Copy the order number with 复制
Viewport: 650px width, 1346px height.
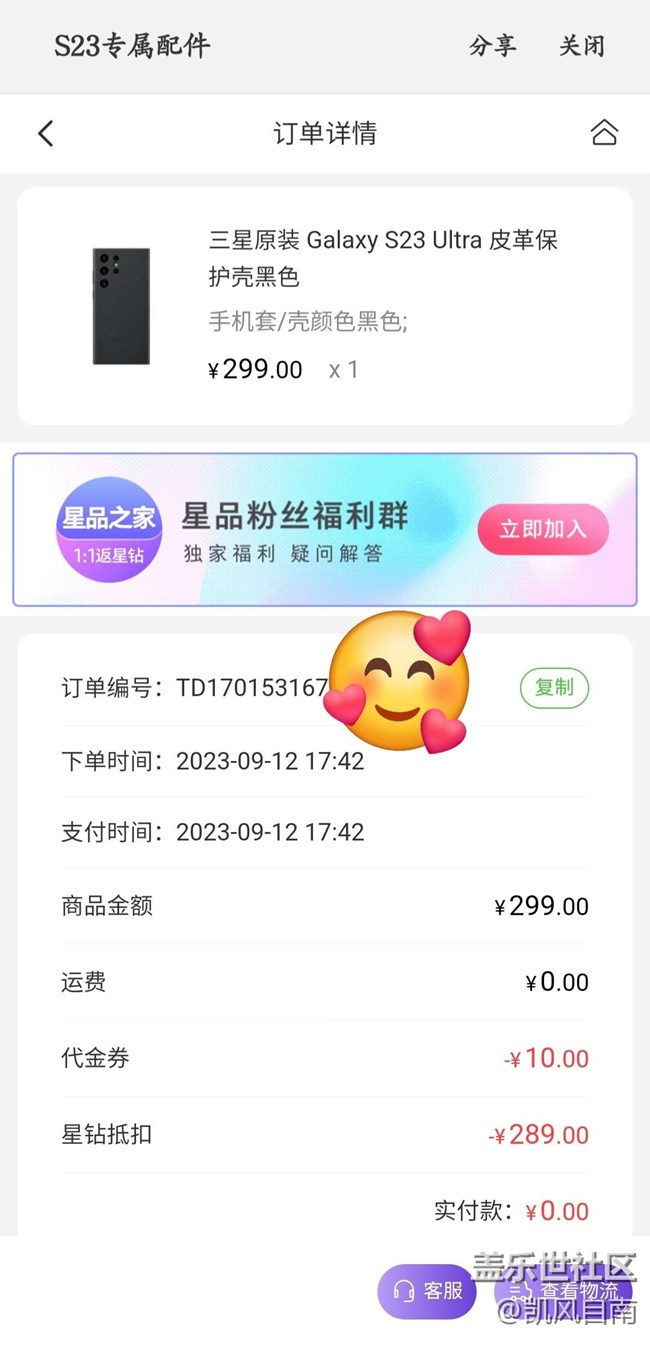554,688
